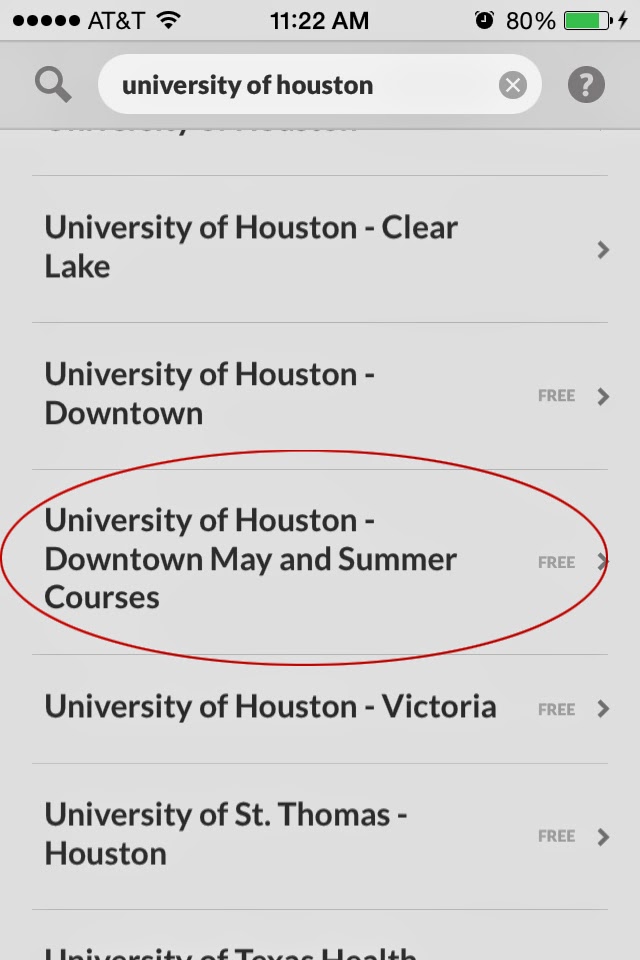The image size is (640, 960).
Task: Open Downtown May and Summer Courses
Action: 320,560
